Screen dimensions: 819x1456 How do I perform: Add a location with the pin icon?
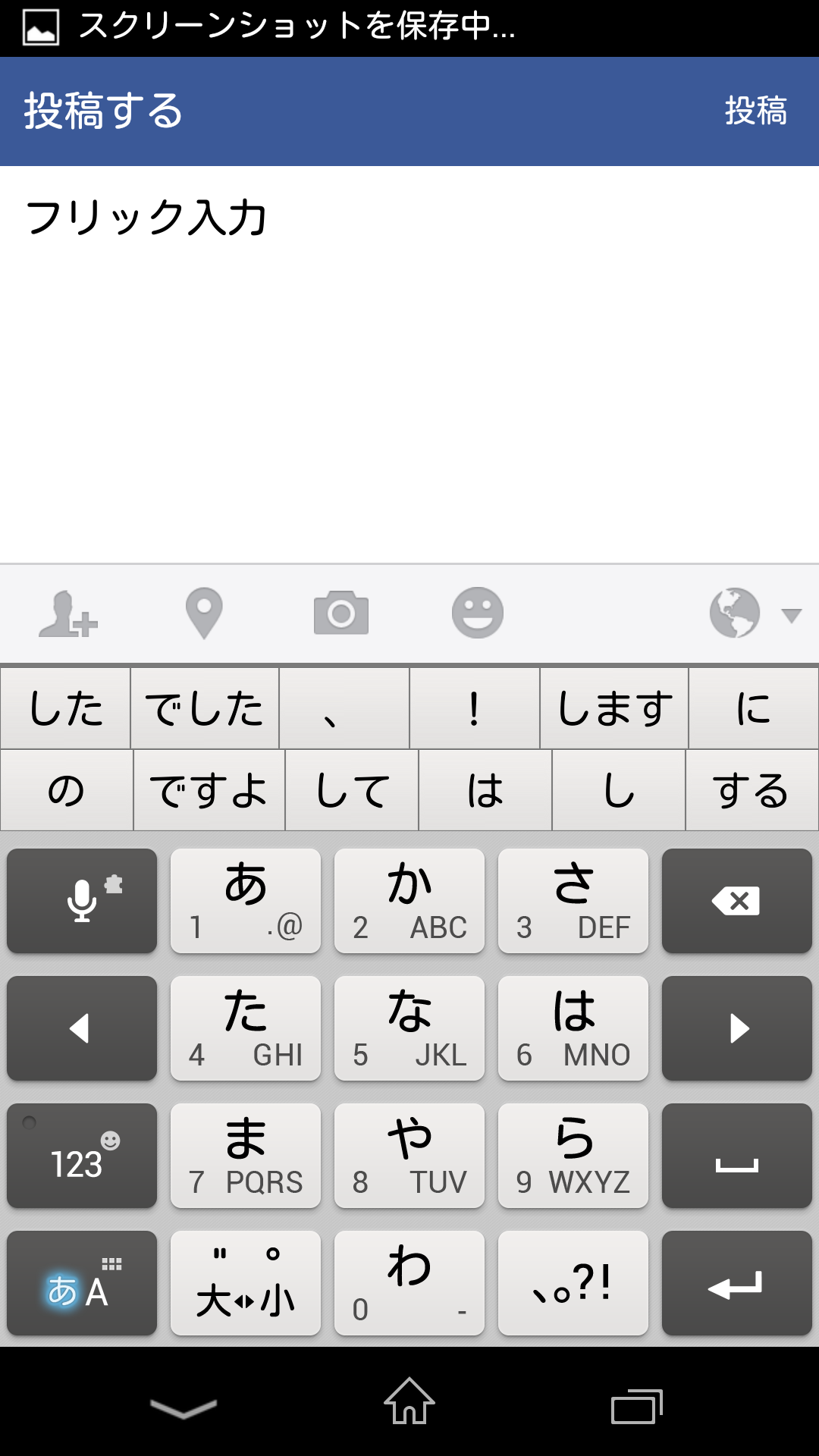click(204, 613)
